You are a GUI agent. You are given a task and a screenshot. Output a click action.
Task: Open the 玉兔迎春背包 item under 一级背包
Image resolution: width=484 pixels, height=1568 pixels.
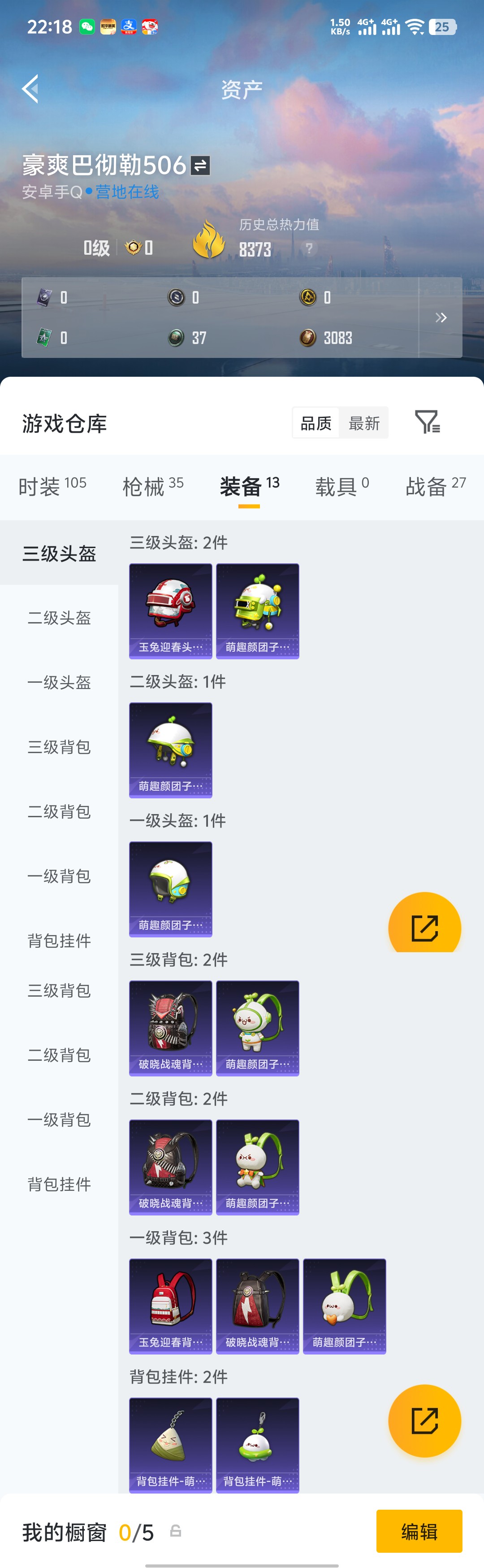pos(170,1306)
